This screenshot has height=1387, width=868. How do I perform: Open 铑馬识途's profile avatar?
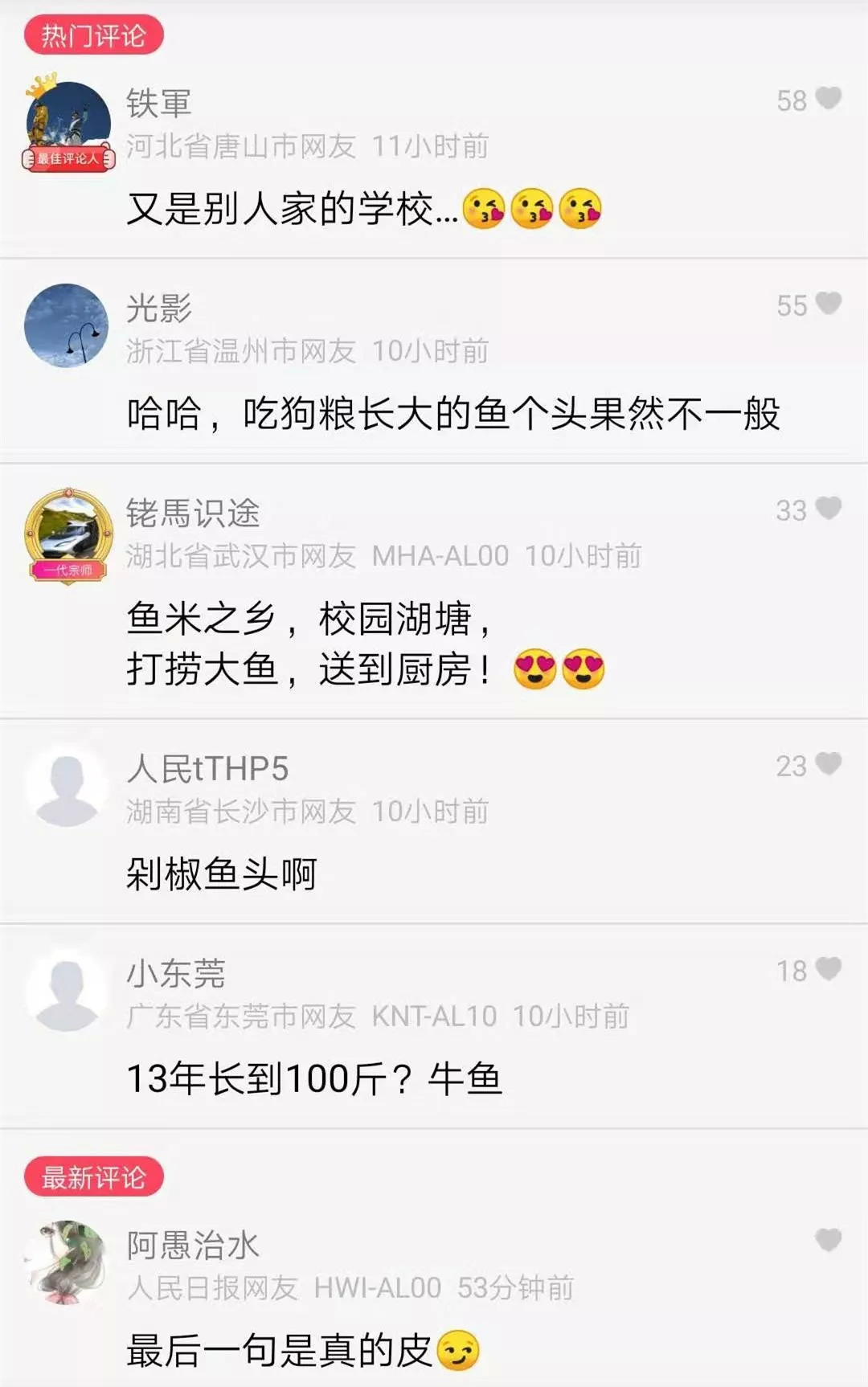(x=68, y=533)
